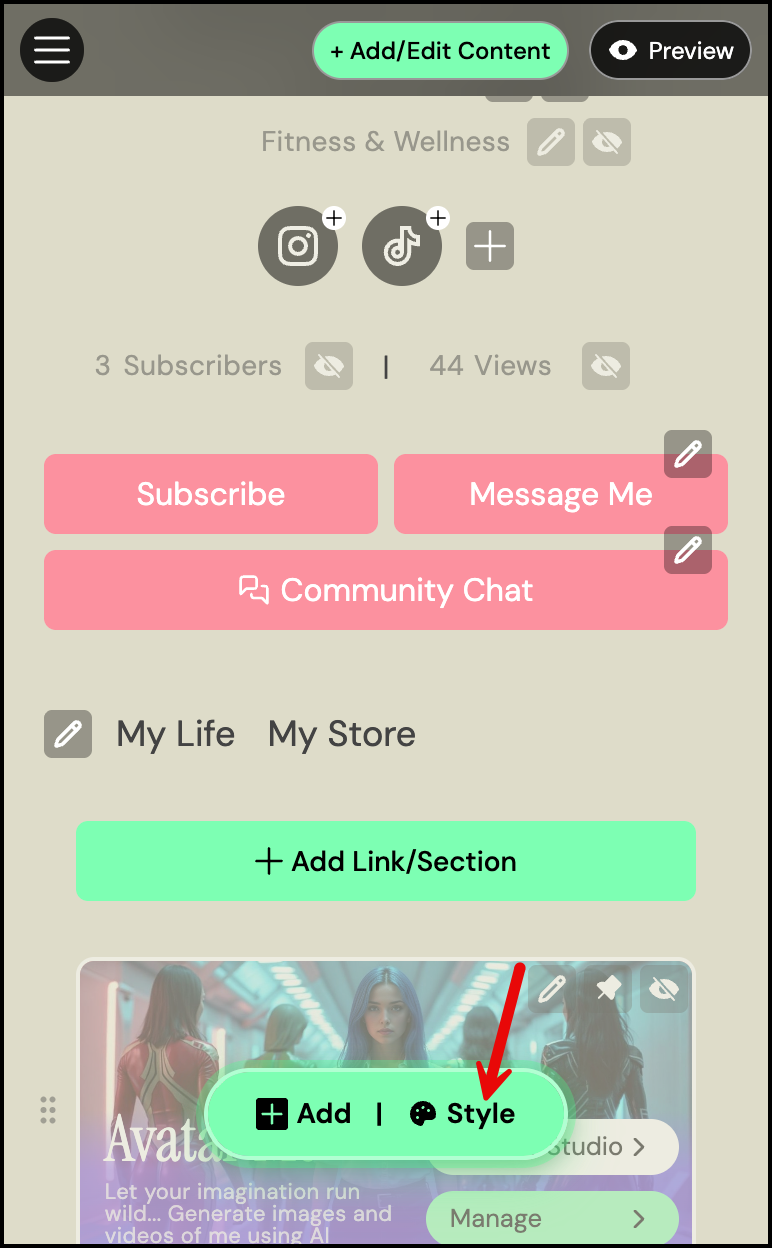Toggle visibility of Subscribers count
The image size is (772, 1248).
coord(329,366)
